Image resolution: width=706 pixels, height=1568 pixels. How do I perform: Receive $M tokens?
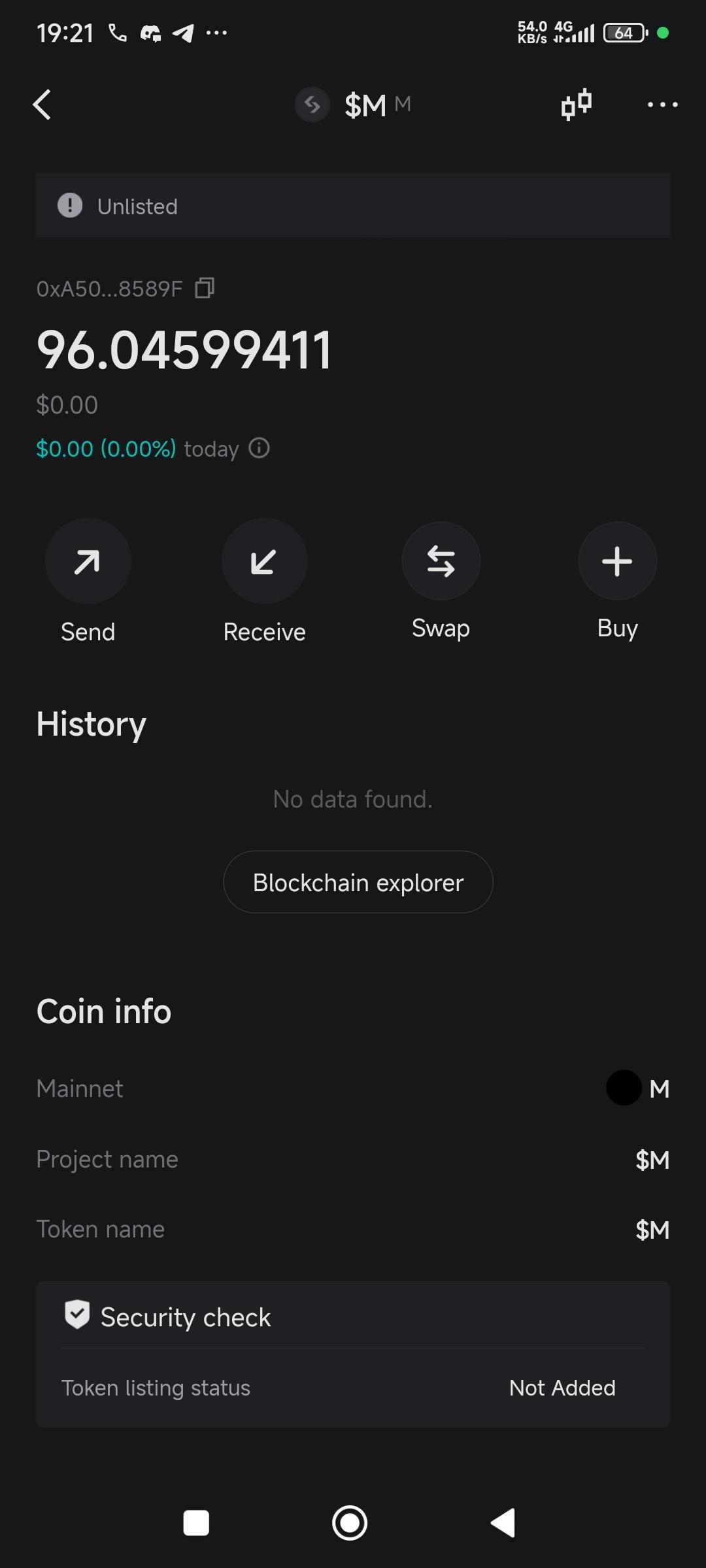tap(264, 561)
